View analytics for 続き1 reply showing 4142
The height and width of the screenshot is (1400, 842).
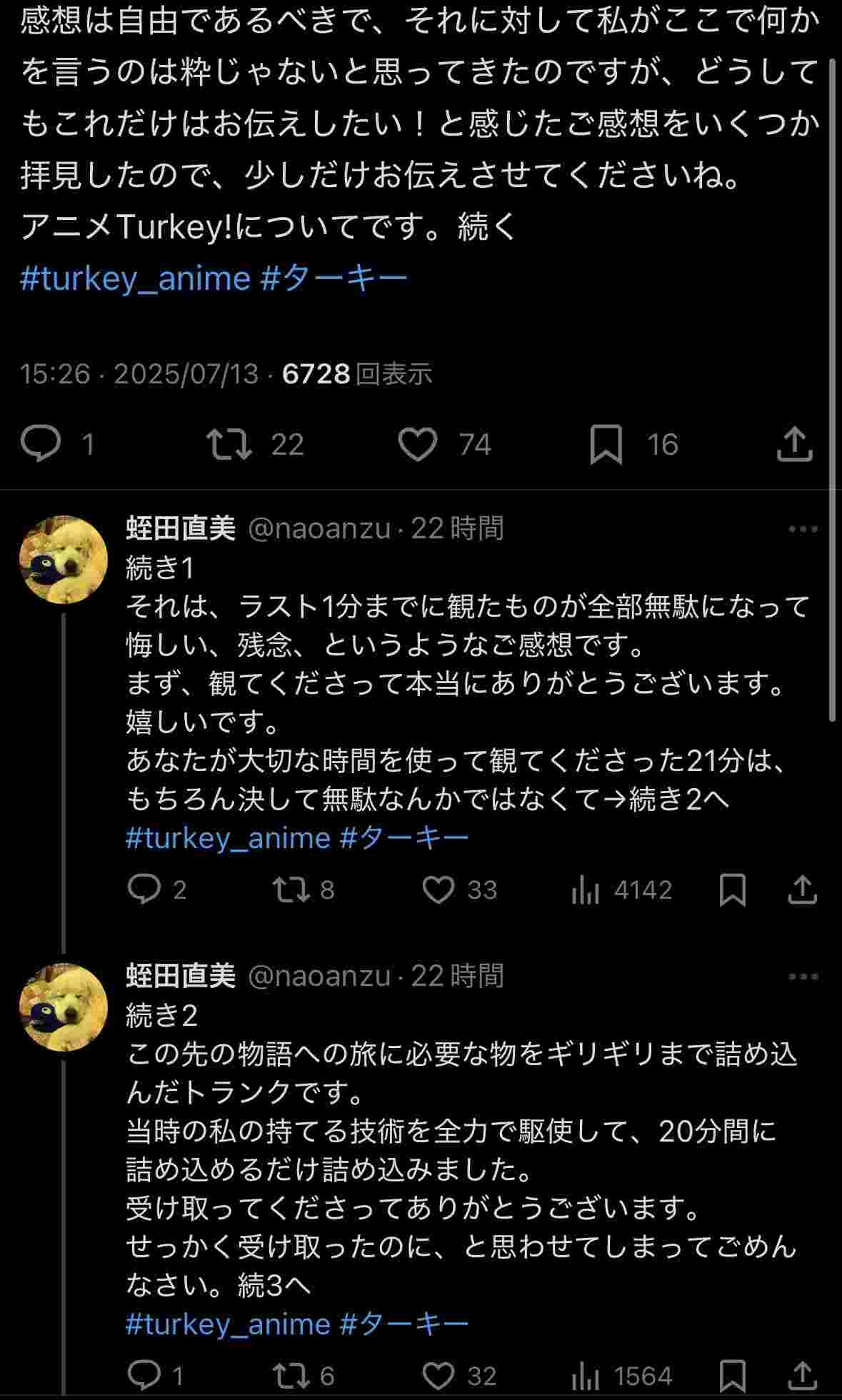[586, 890]
